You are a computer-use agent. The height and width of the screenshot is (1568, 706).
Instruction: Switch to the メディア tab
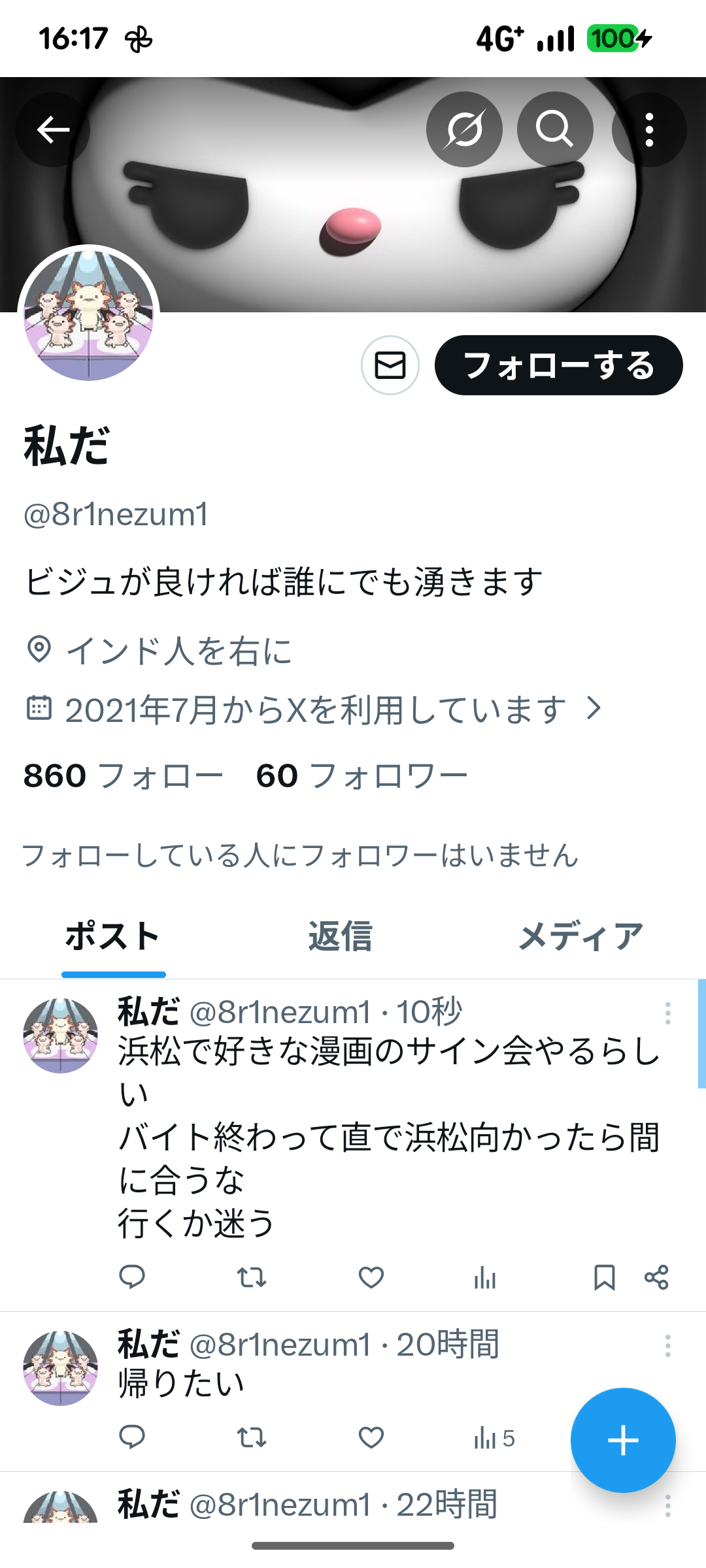click(581, 936)
